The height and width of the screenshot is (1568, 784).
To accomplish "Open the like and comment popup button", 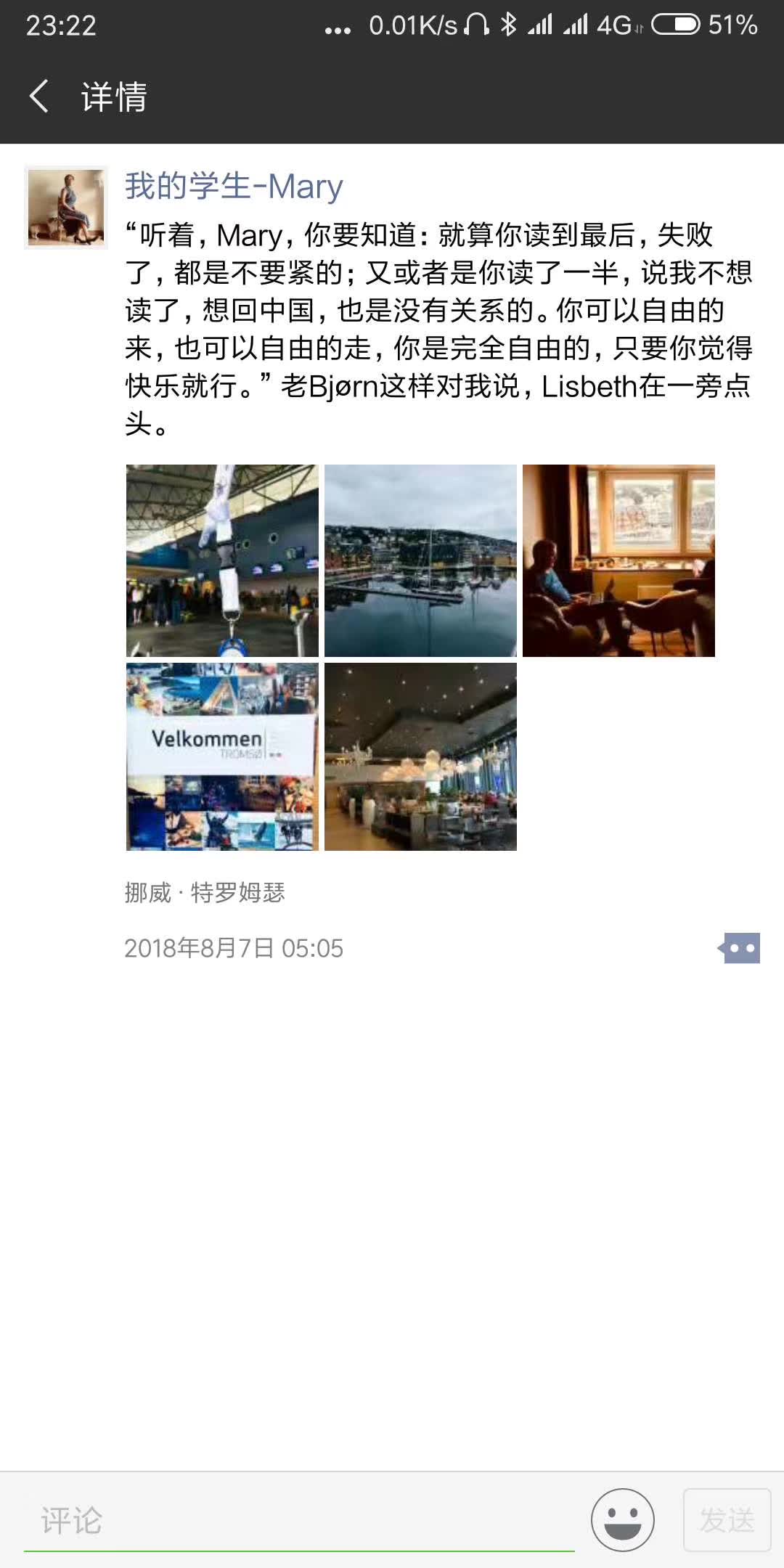I will coord(739,948).
